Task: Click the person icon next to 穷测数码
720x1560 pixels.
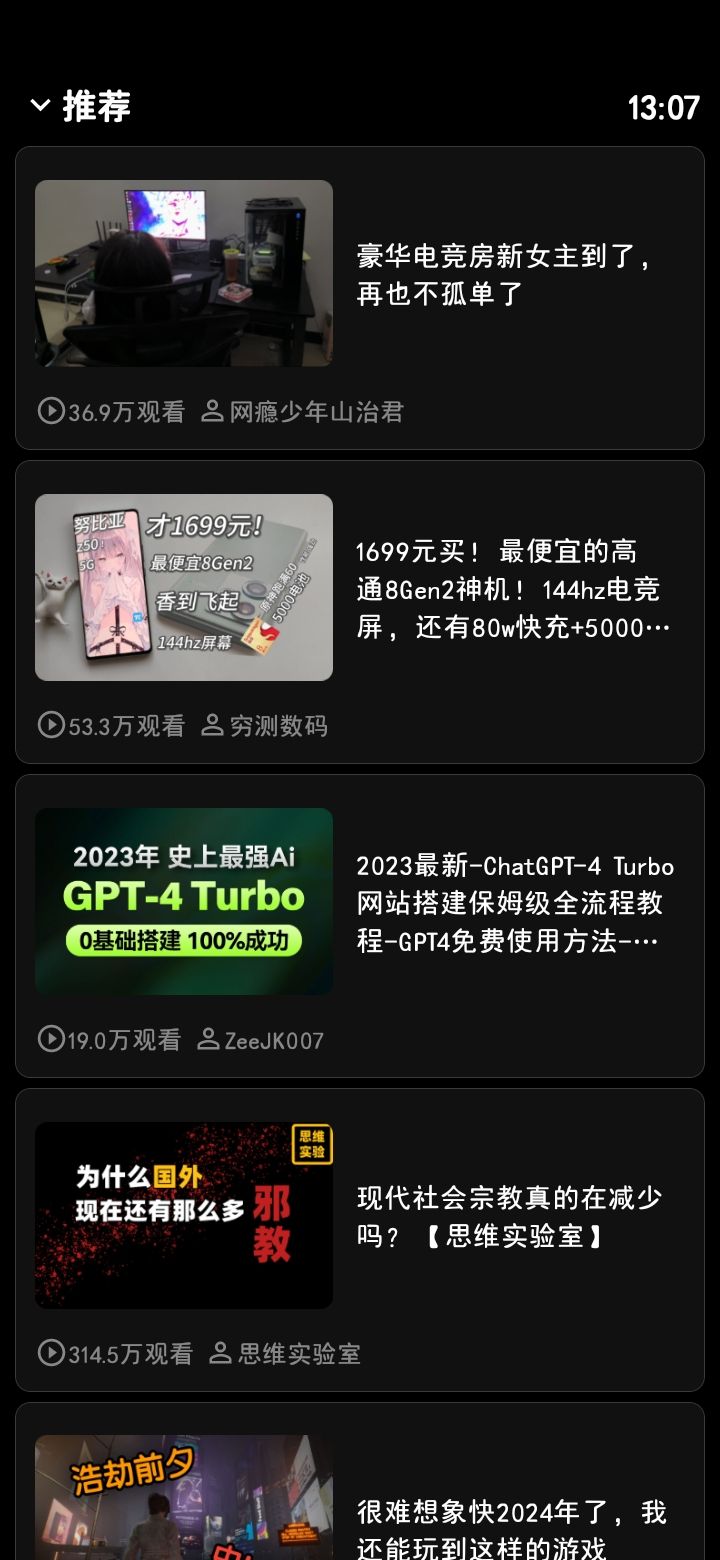Action: (x=211, y=725)
